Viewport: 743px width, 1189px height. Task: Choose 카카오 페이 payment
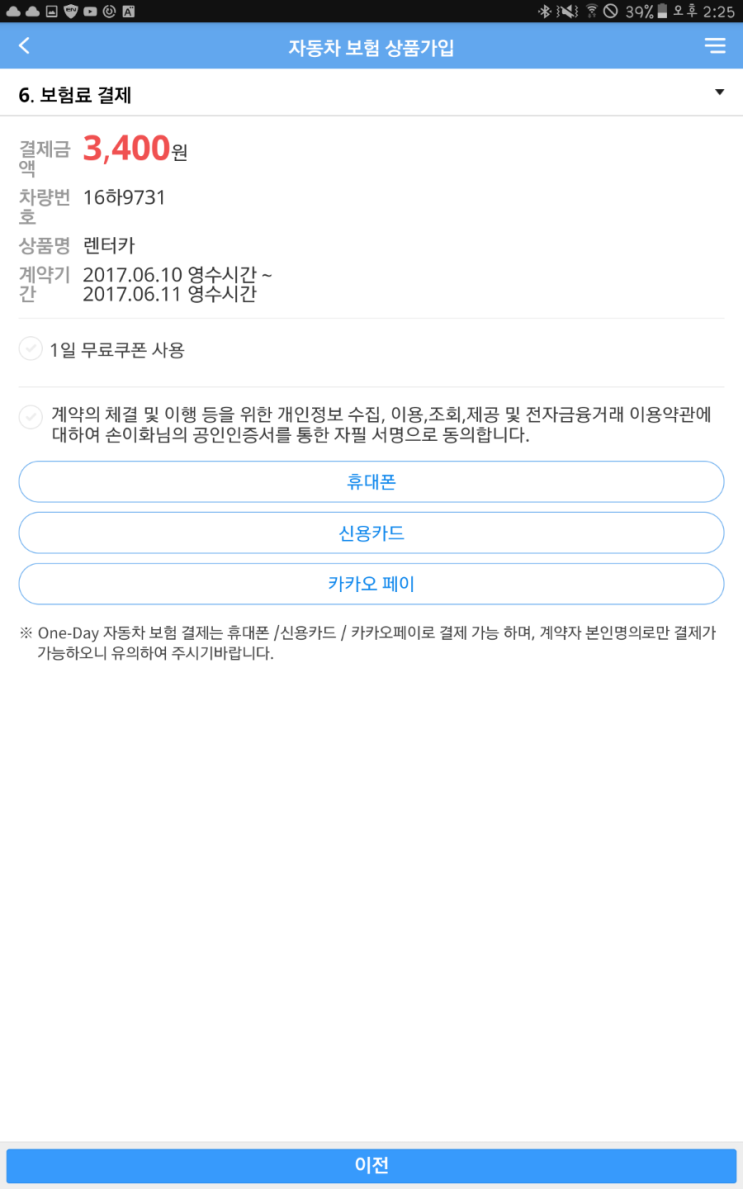[372, 584]
